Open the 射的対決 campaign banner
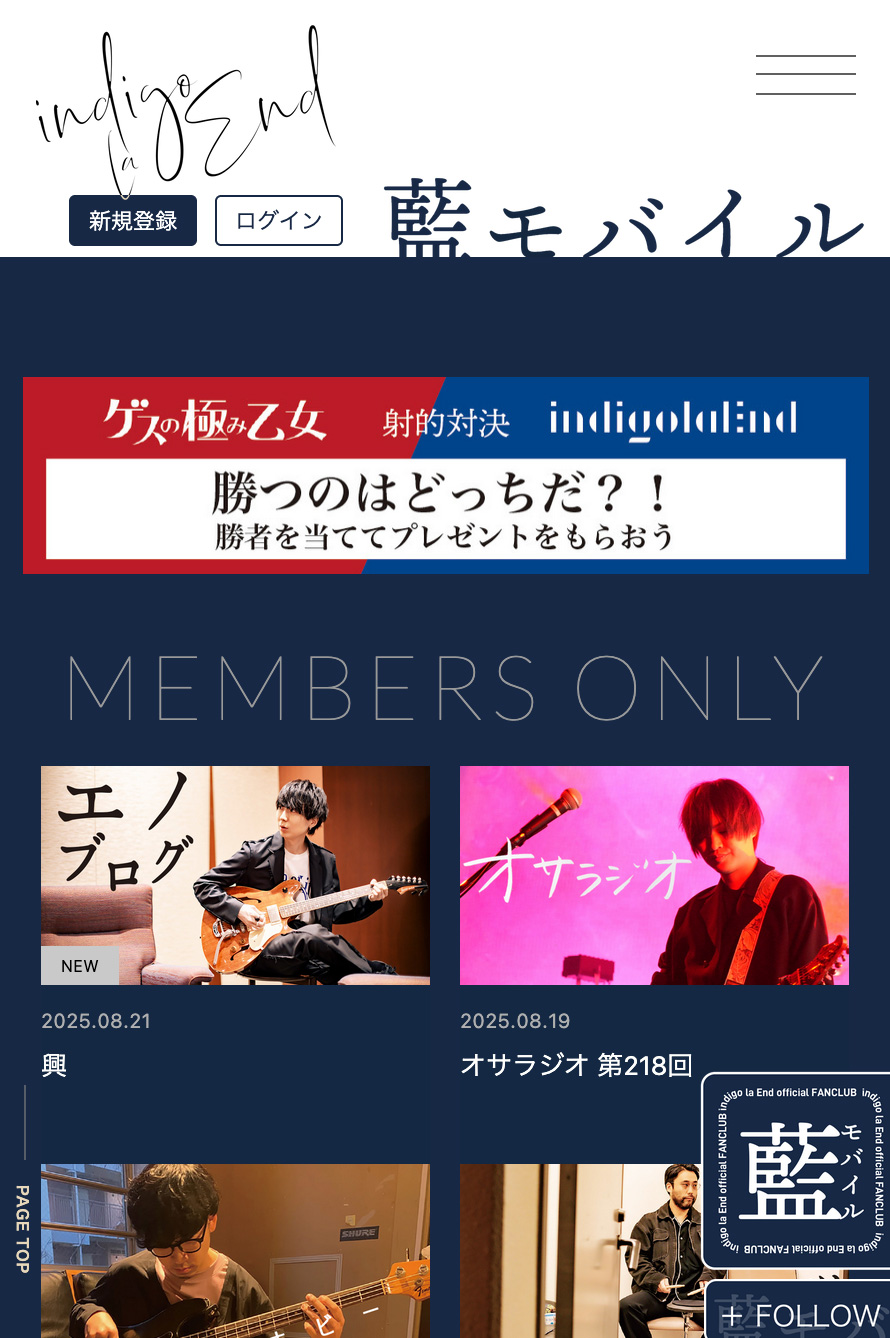This screenshot has width=890, height=1338. [x=446, y=475]
